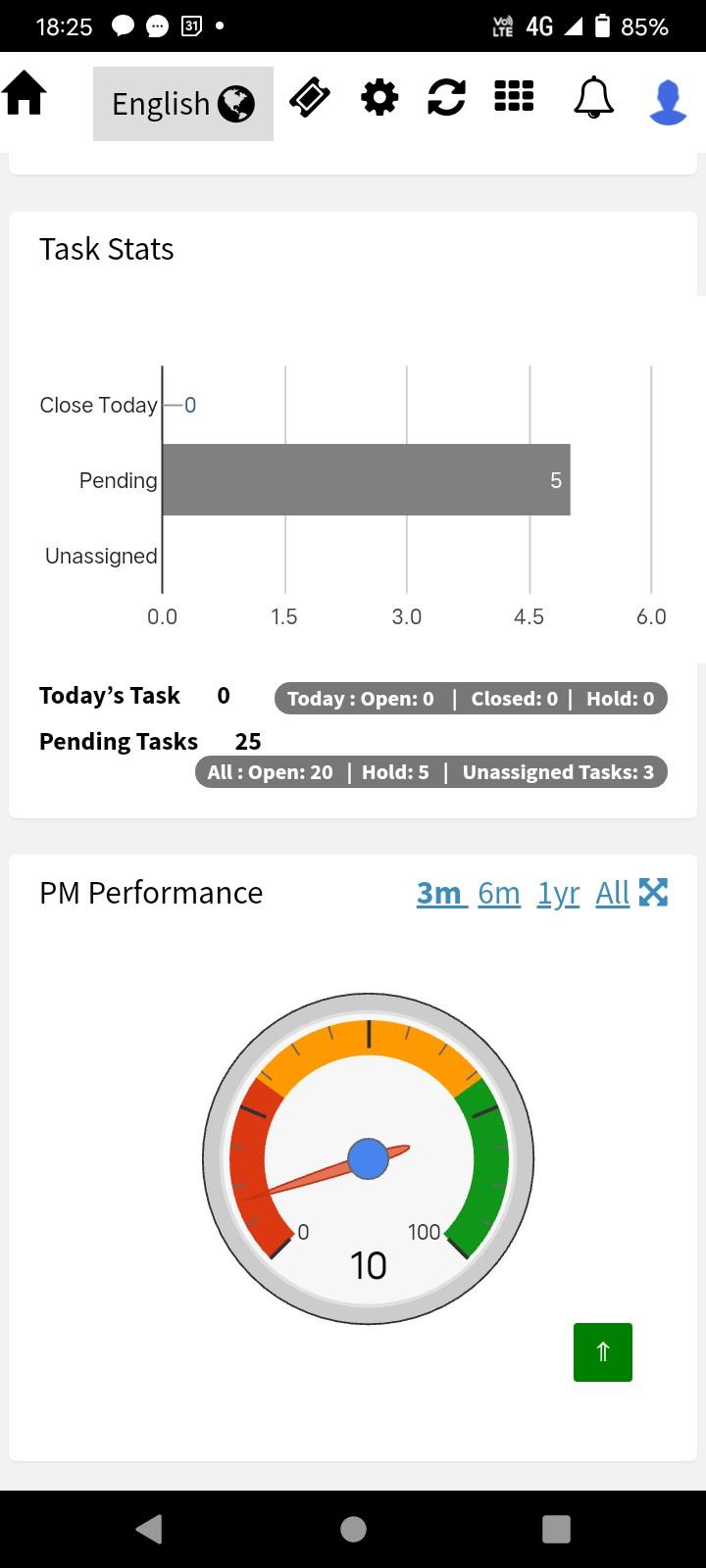Image resolution: width=706 pixels, height=1568 pixels.
Task: Open the Today open/closed/hold tasks pill
Action: click(471, 699)
